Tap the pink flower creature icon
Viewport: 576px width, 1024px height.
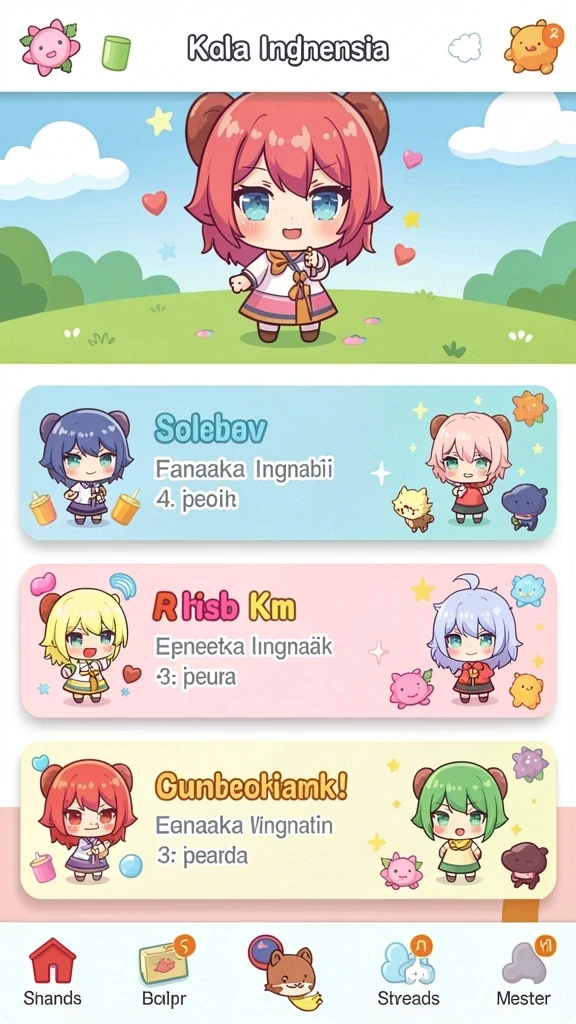[x=50, y=46]
